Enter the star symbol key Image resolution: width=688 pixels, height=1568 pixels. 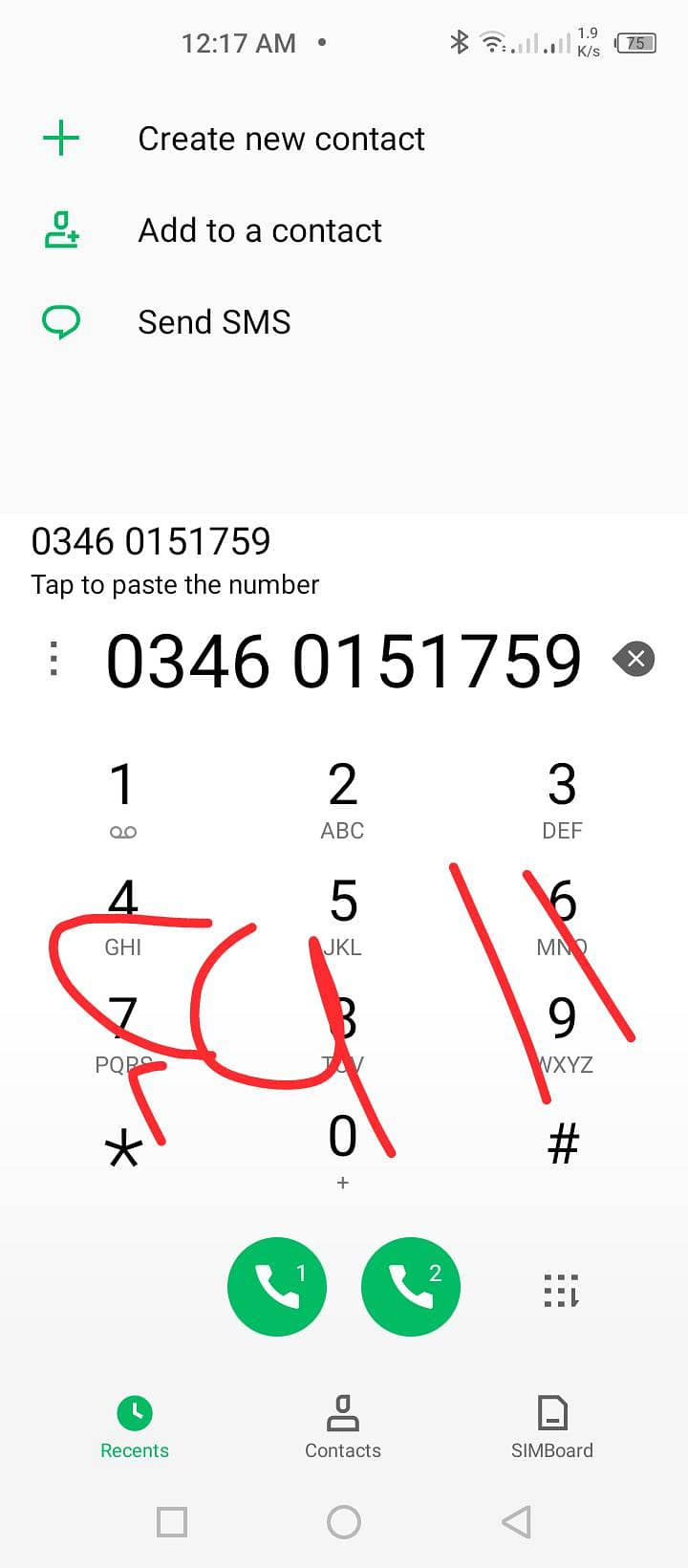click(x=122, y=1147)
